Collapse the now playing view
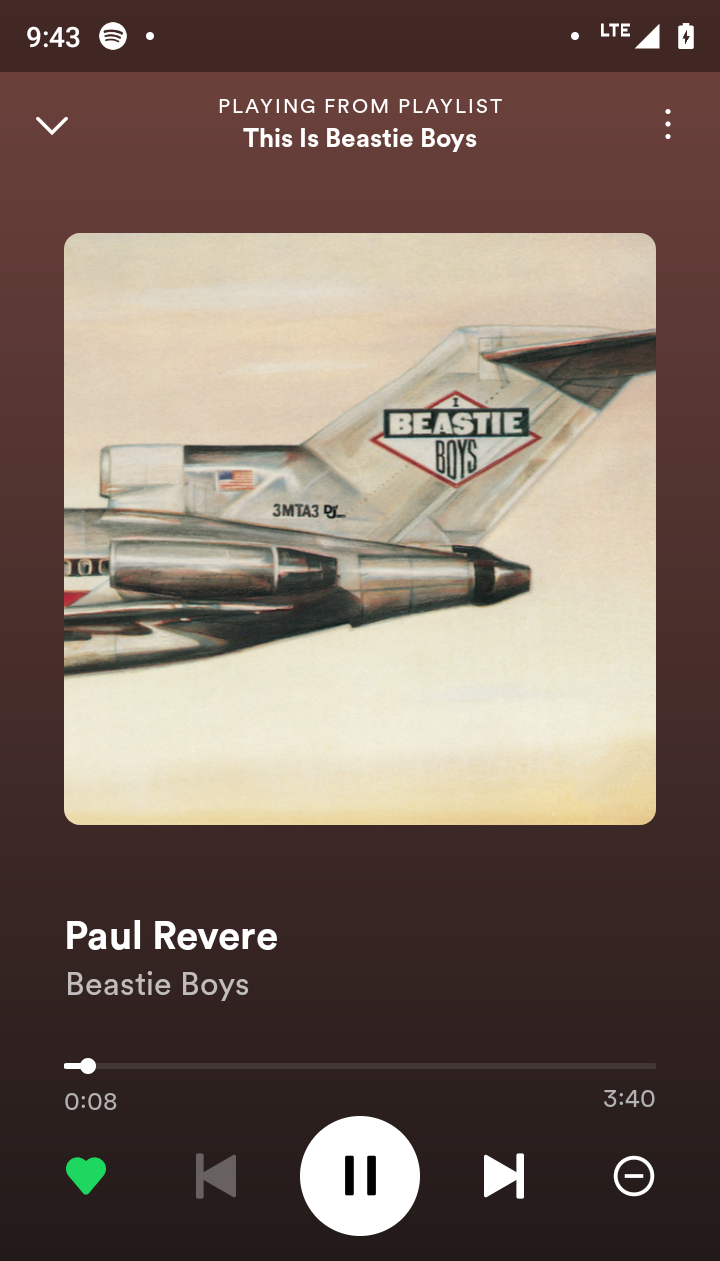720x1261 pixels. point(52,125)
